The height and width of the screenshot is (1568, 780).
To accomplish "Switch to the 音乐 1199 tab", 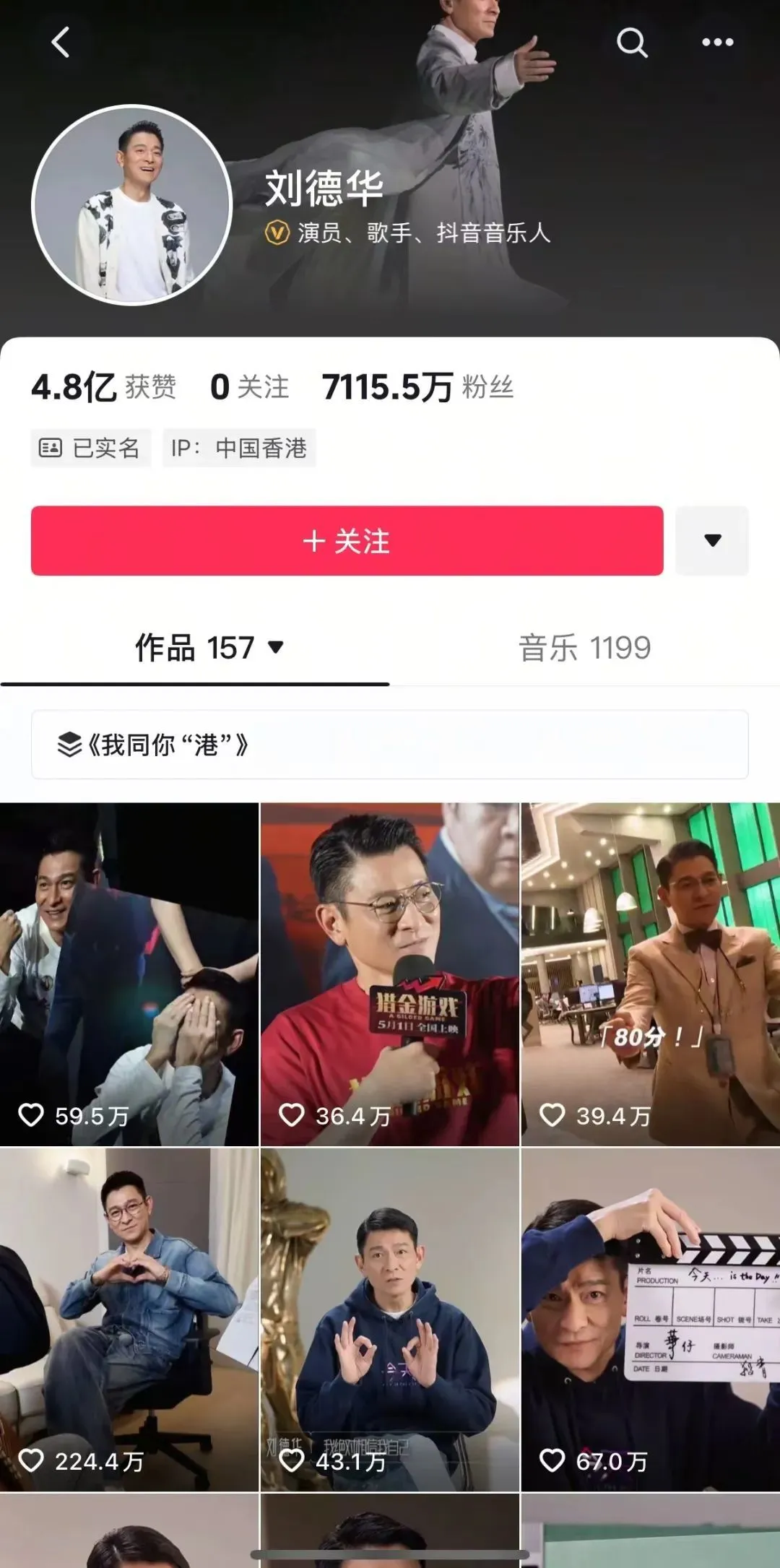I will pyautogui.click(x=584, y=648).
